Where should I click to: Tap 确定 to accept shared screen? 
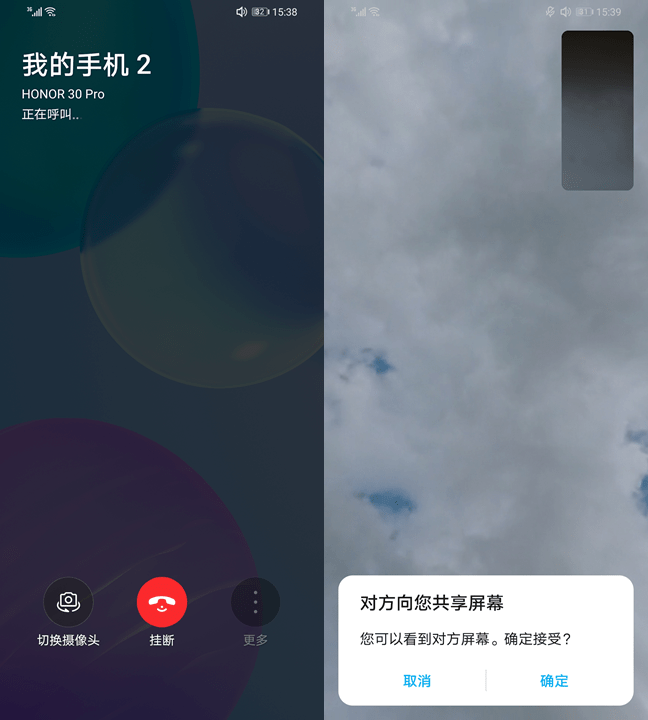(x=554, y=681)
